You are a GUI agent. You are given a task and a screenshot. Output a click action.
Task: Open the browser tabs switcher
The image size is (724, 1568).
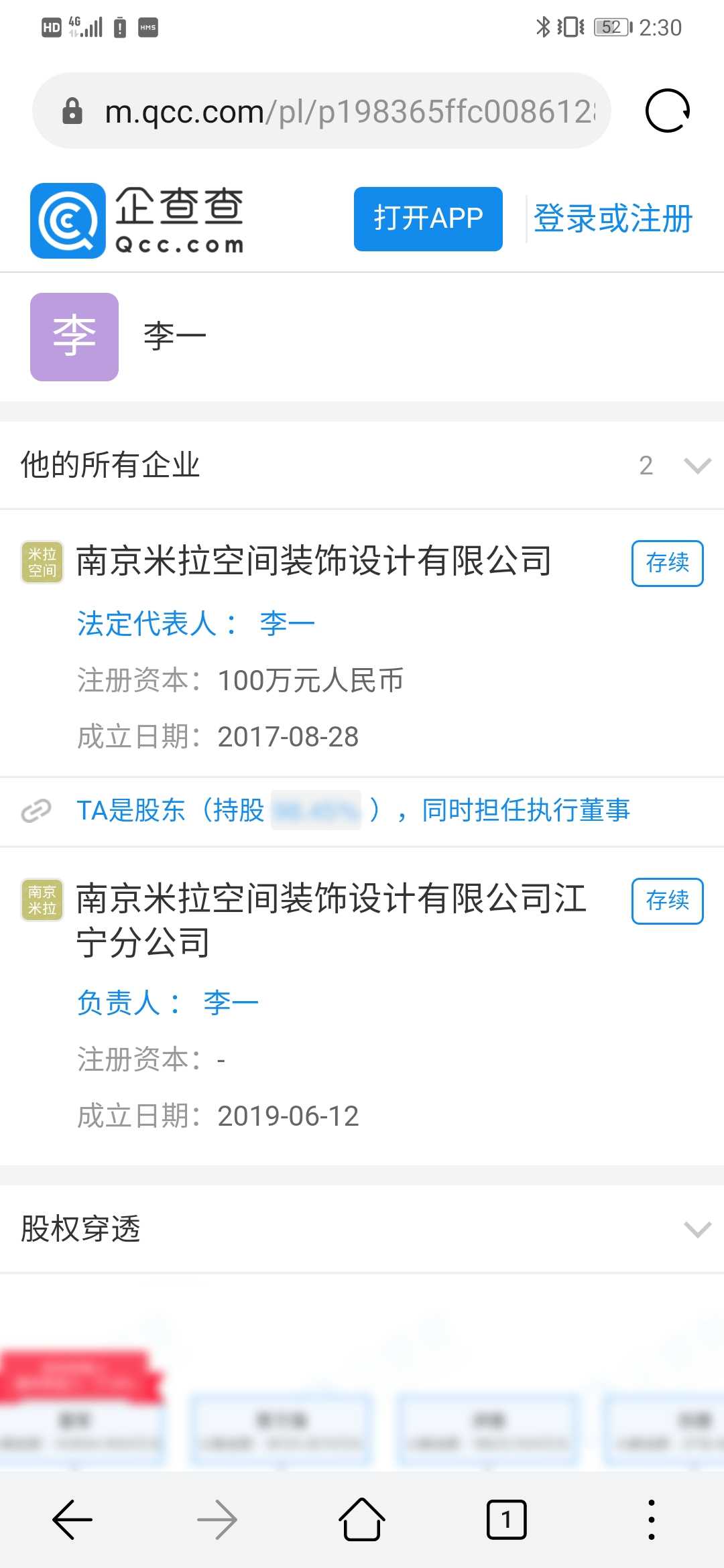click(506, 1520)
